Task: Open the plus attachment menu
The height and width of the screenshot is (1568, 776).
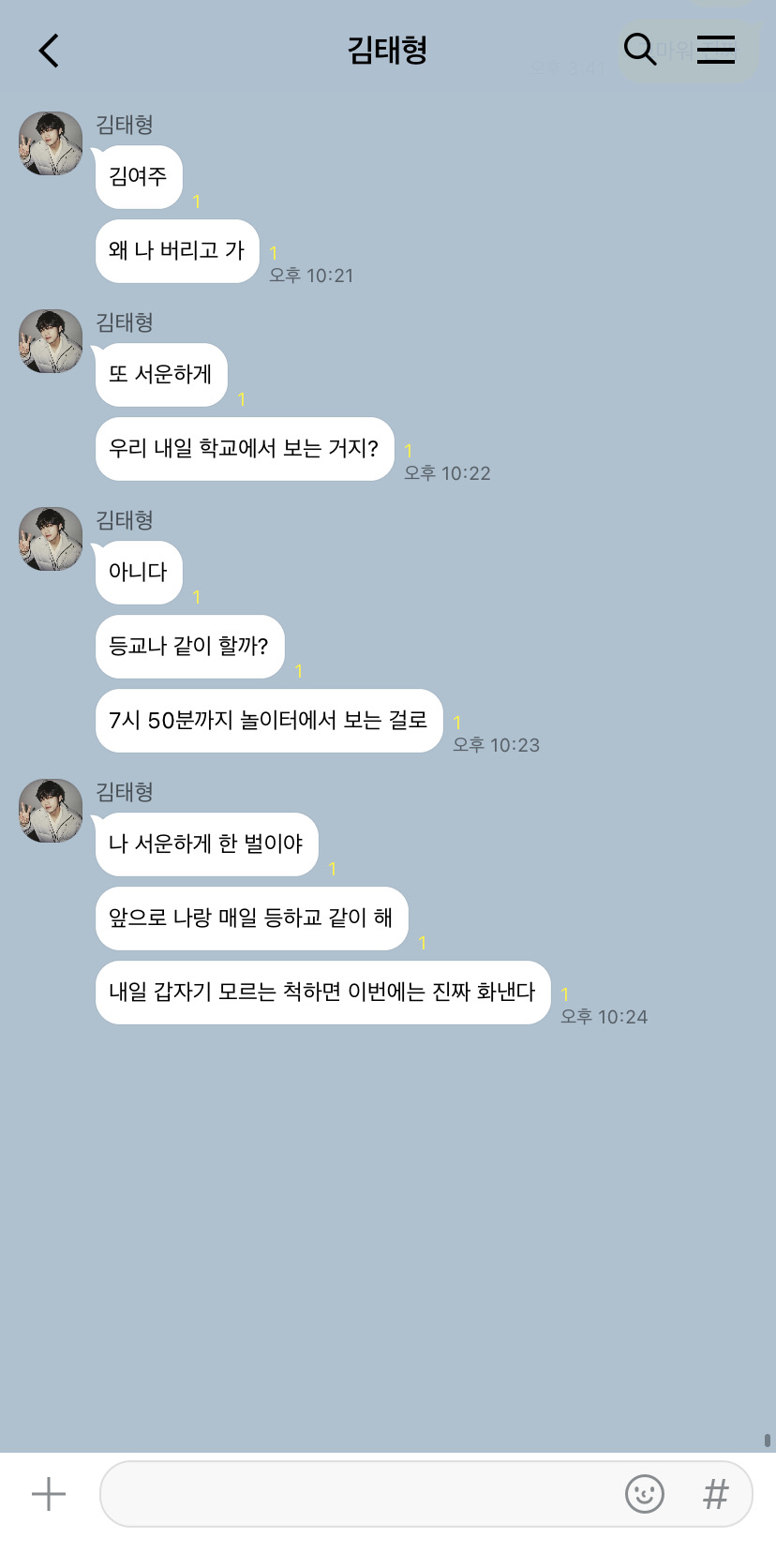Action: point(49,1494)
